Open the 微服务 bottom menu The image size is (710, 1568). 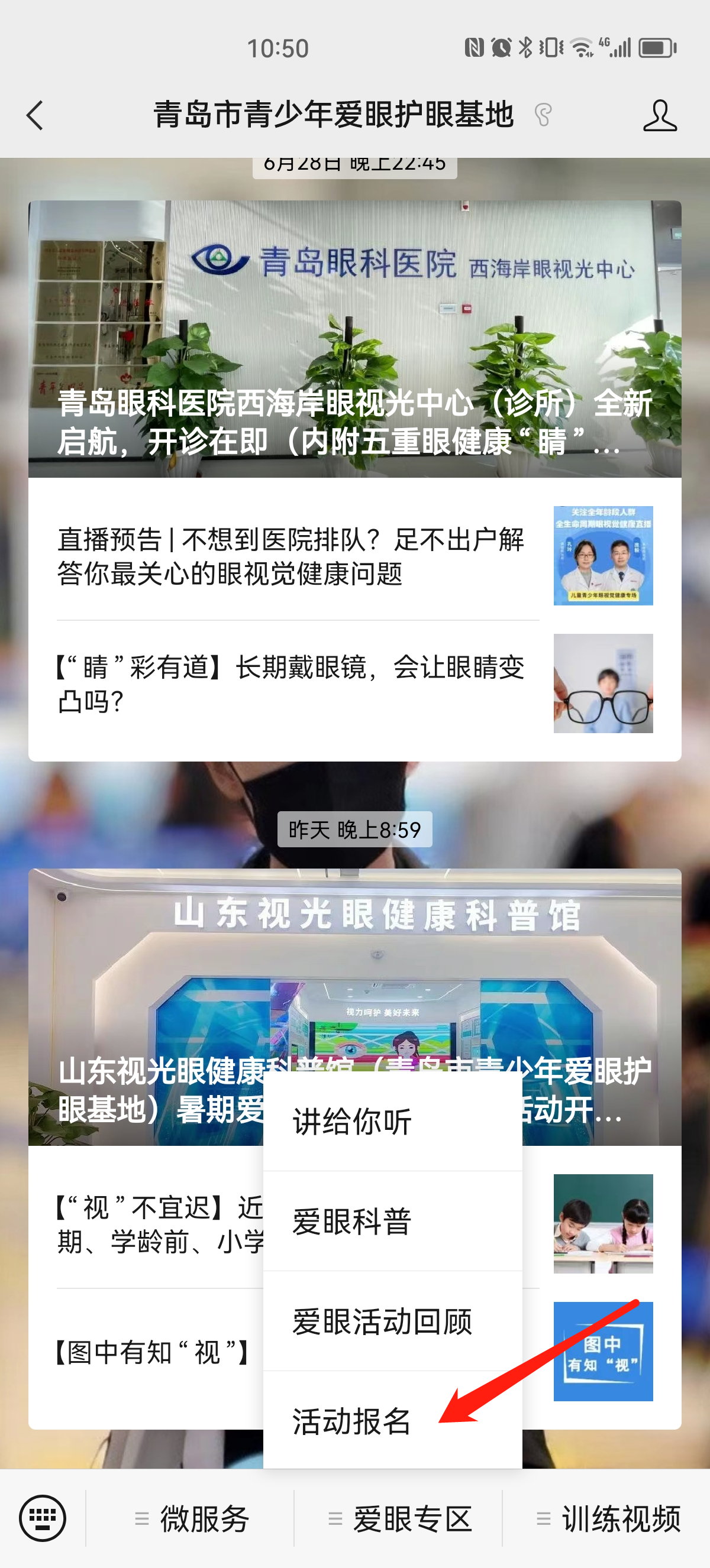191,1520
